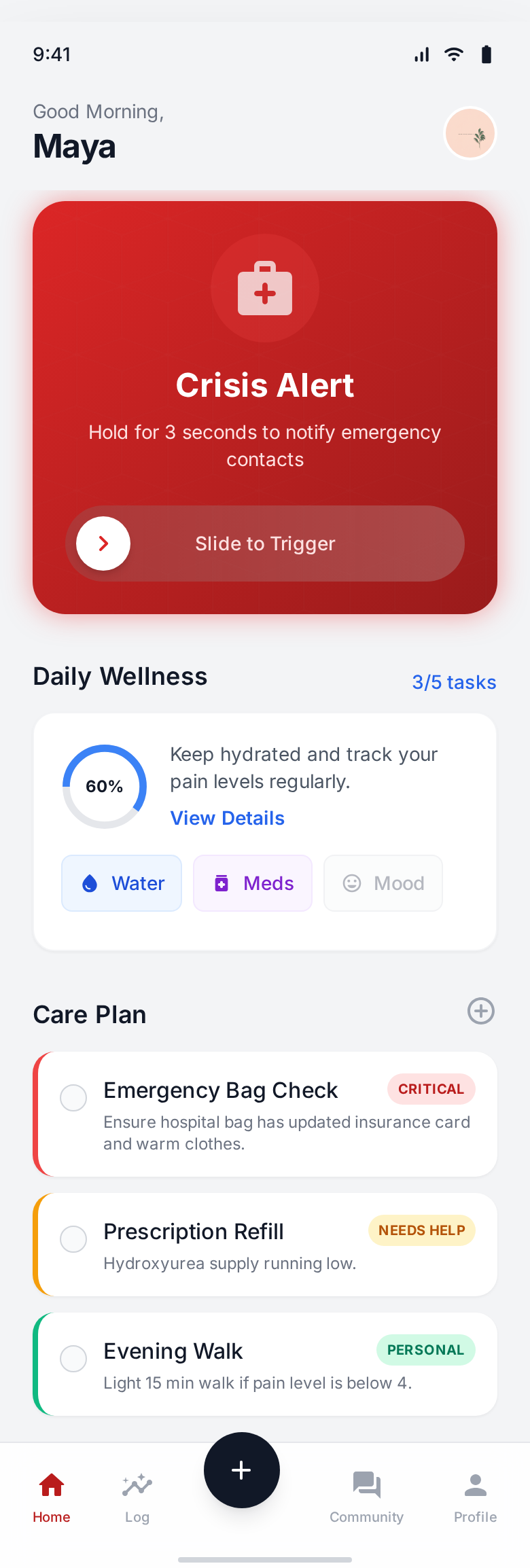This screenshot has height=1568, width=530.
Task: Tap the 3/5 tasks link
Action: tap(454, 682)
